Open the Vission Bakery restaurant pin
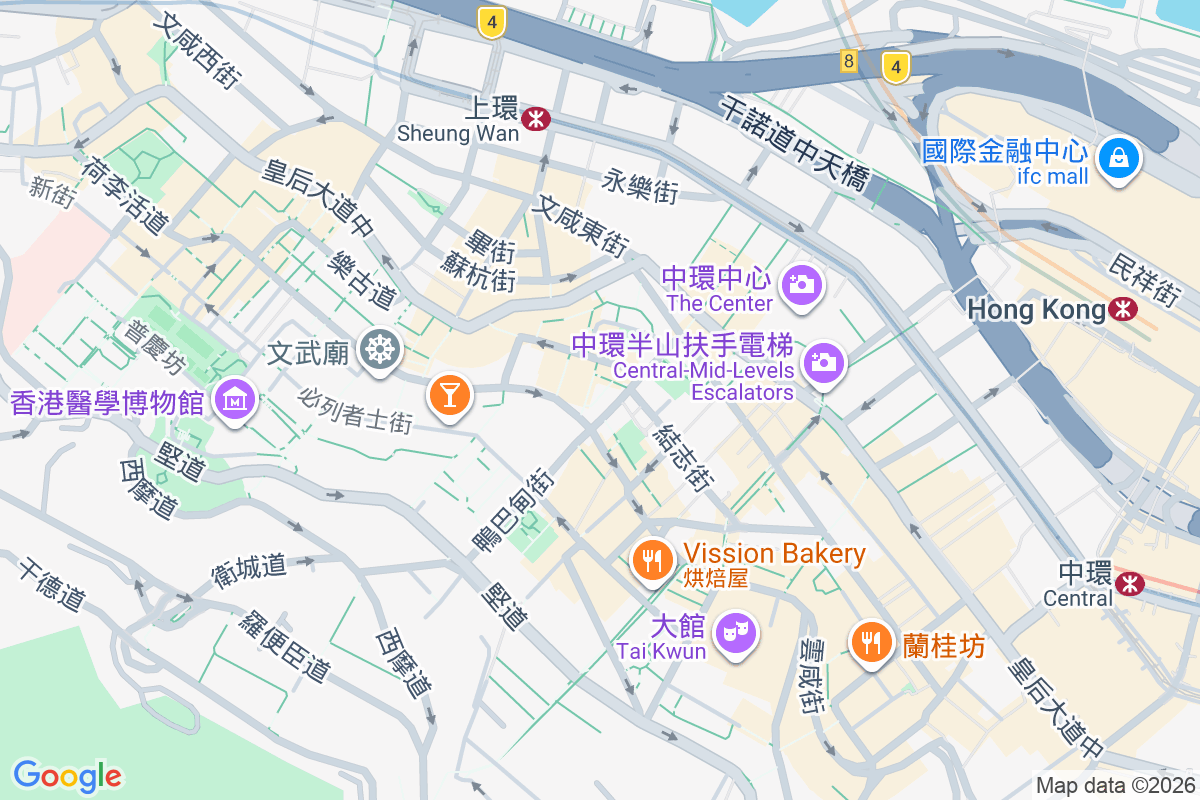Screen dimensions: 1200x800 (x=653, y=559)
